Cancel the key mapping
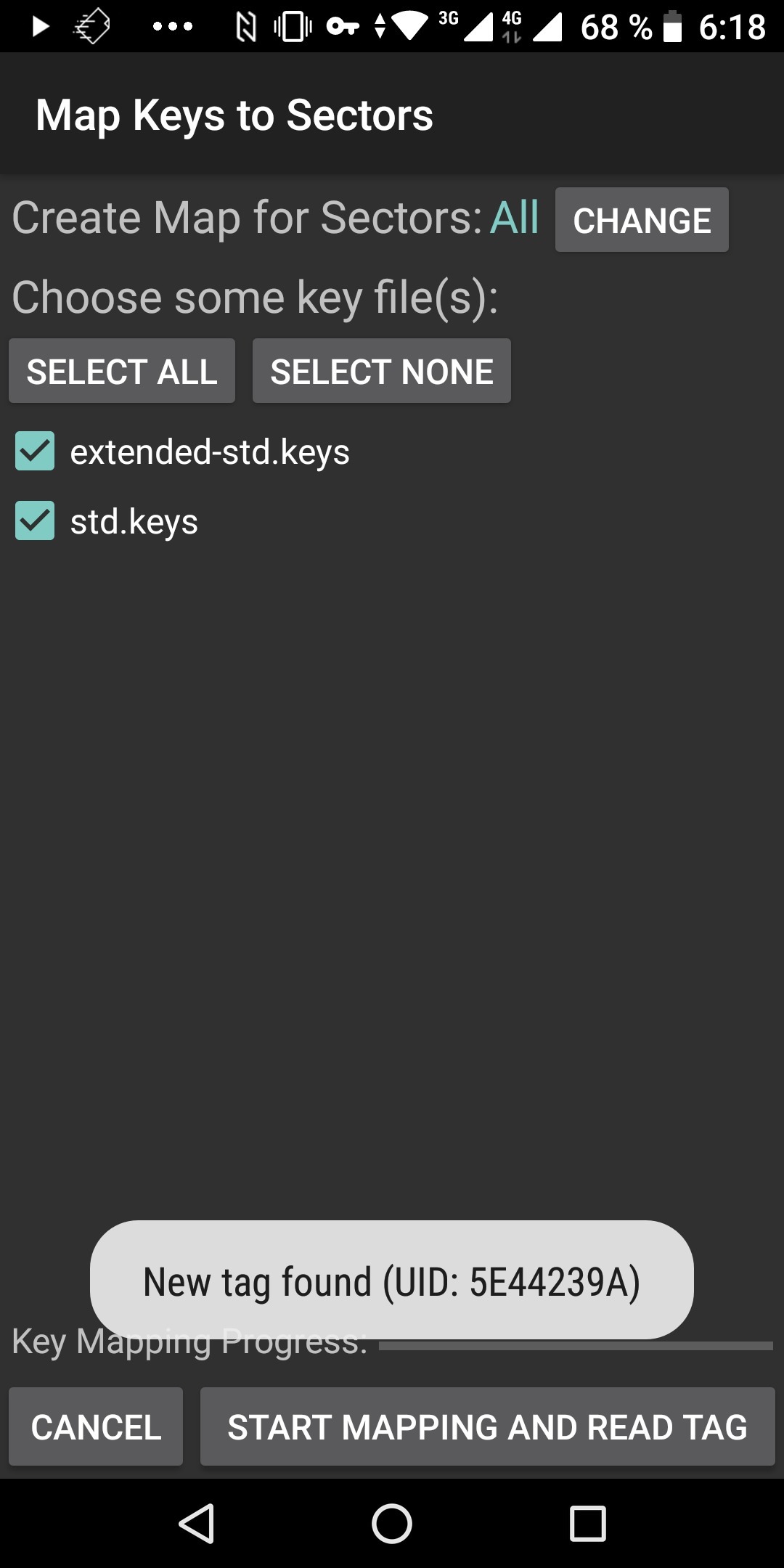 tap(96, 1426)
